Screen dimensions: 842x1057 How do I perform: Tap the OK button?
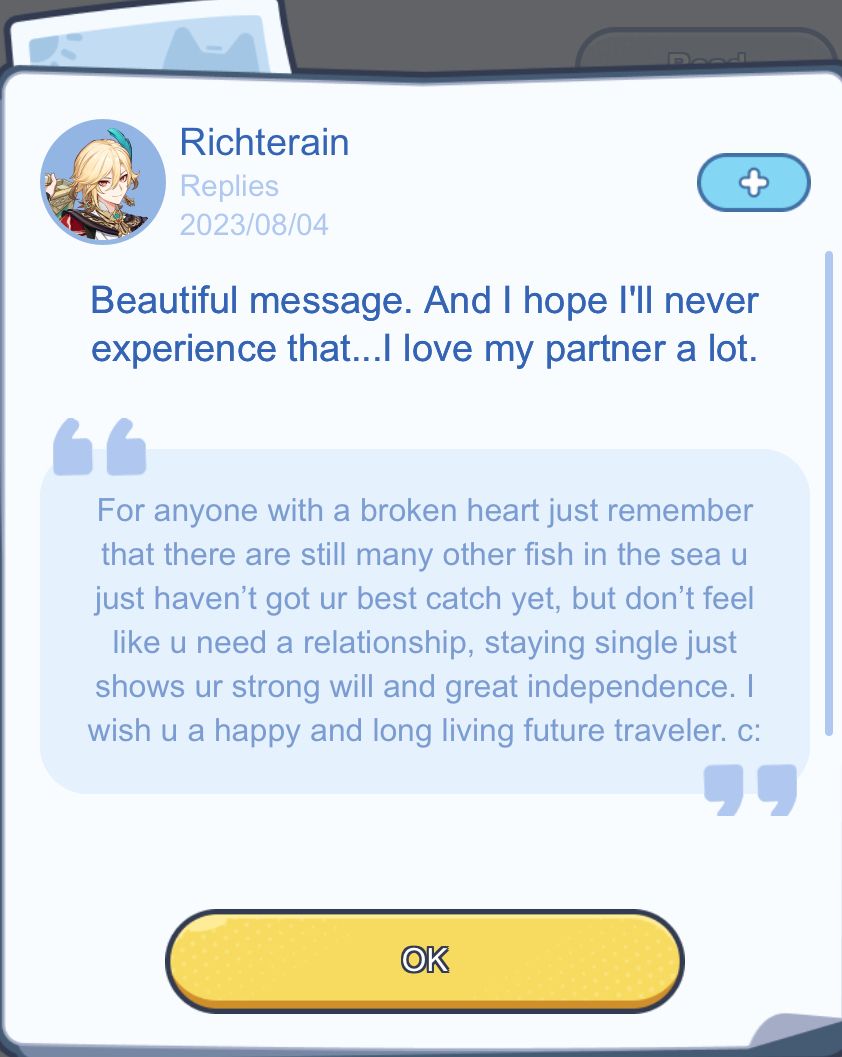pyautogui.click(x=424, y=960)
